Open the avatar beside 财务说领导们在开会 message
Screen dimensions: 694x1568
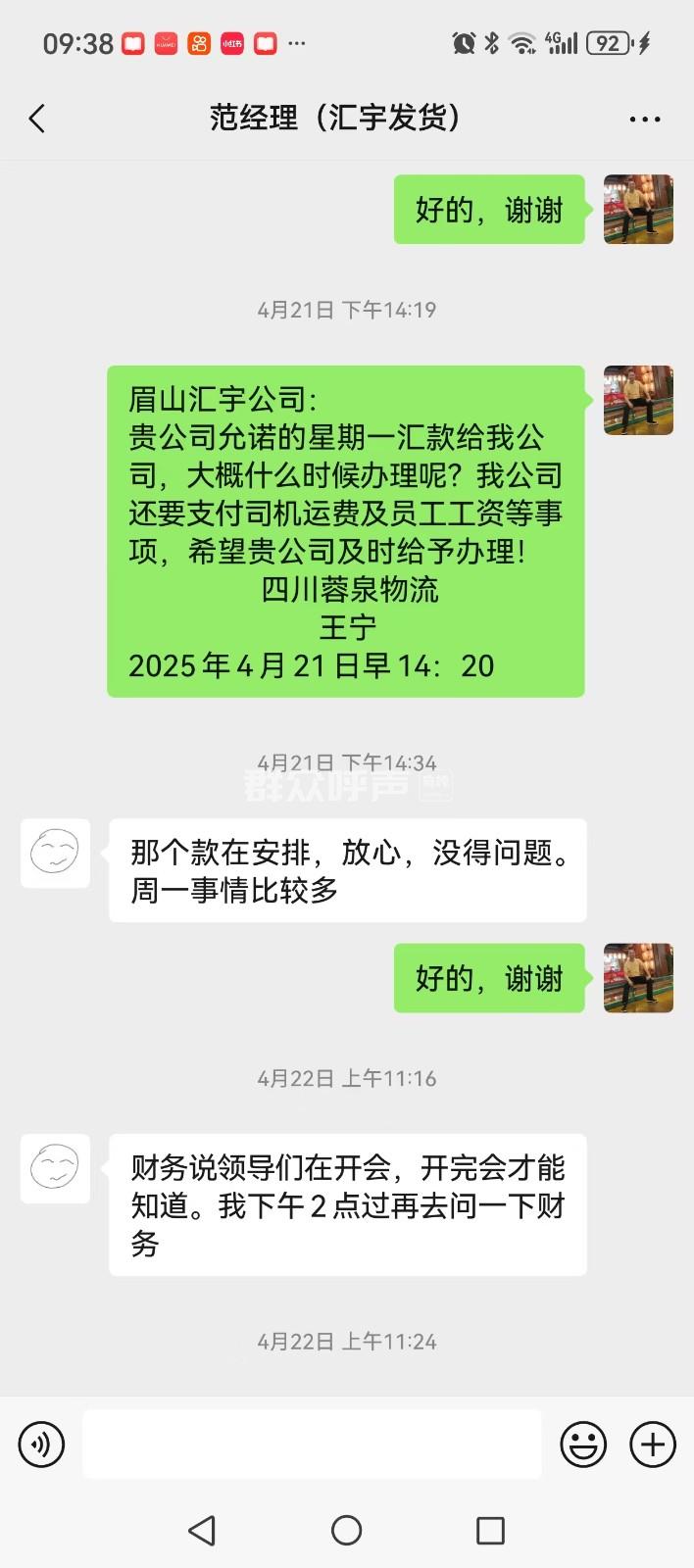55,1168
